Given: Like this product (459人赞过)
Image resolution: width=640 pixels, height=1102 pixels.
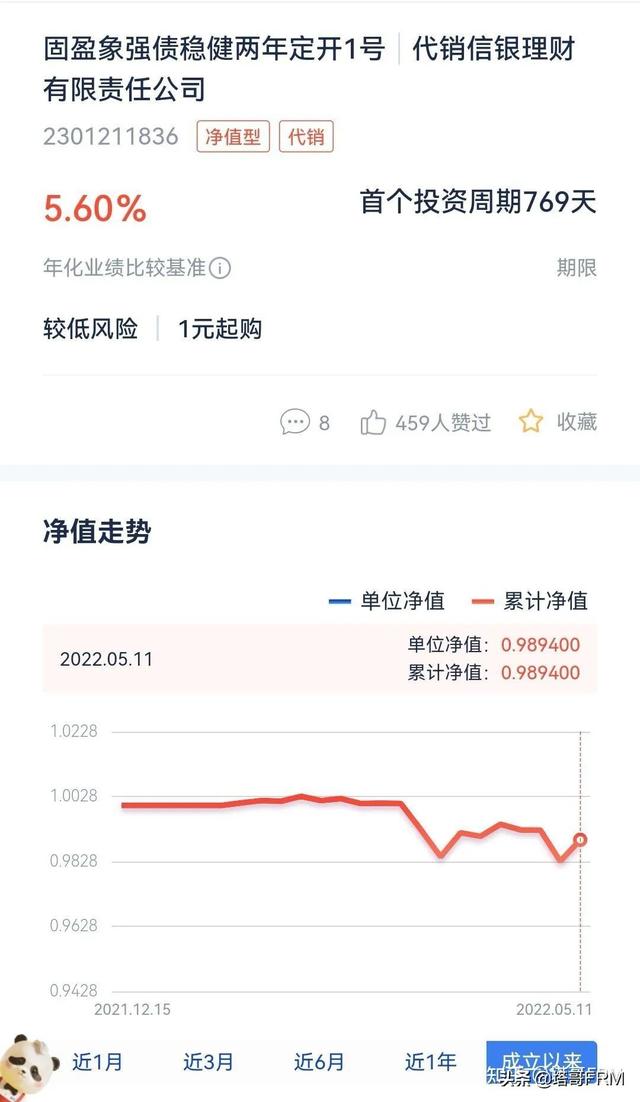Looking at the screenshot, I should point(425,422).
